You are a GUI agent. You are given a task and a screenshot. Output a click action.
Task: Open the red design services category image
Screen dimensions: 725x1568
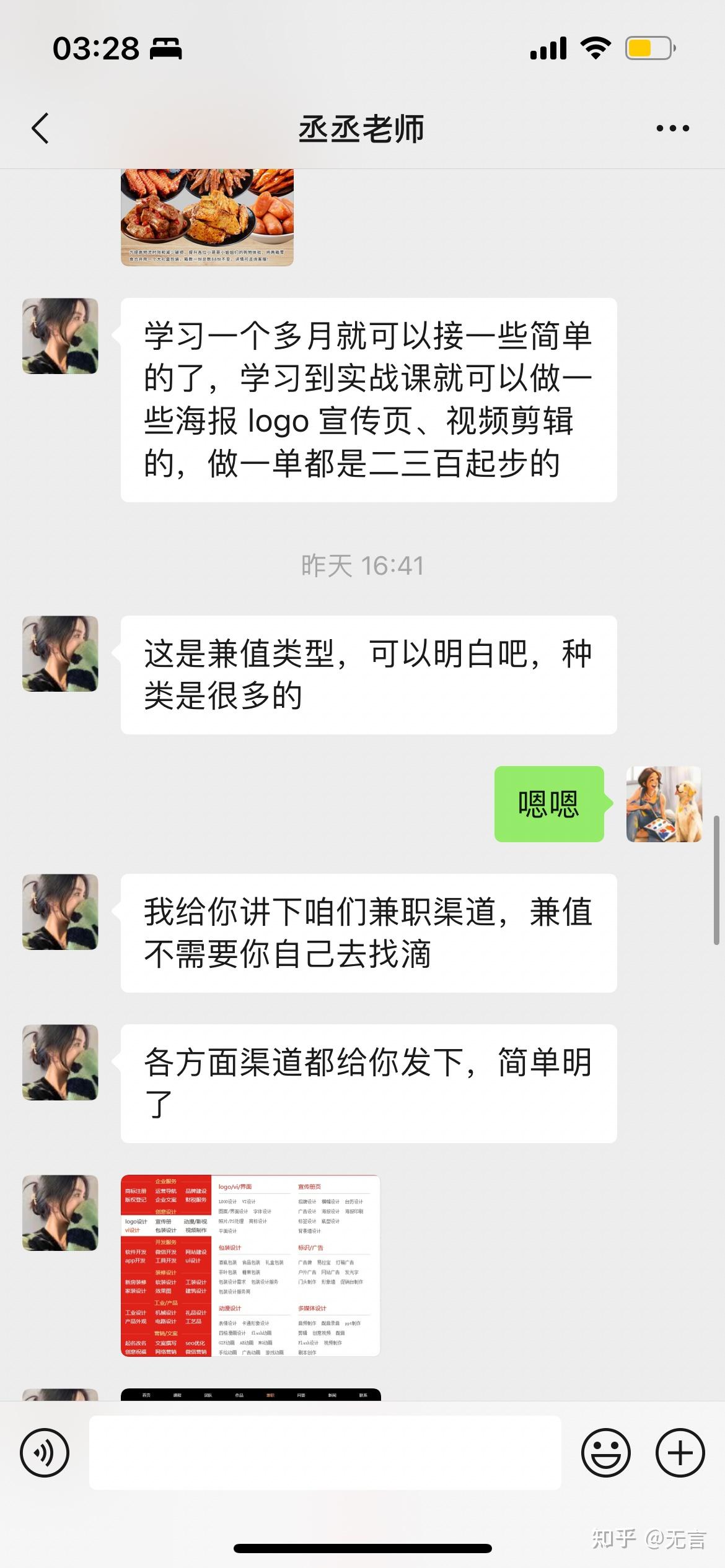click(250, 1266)
